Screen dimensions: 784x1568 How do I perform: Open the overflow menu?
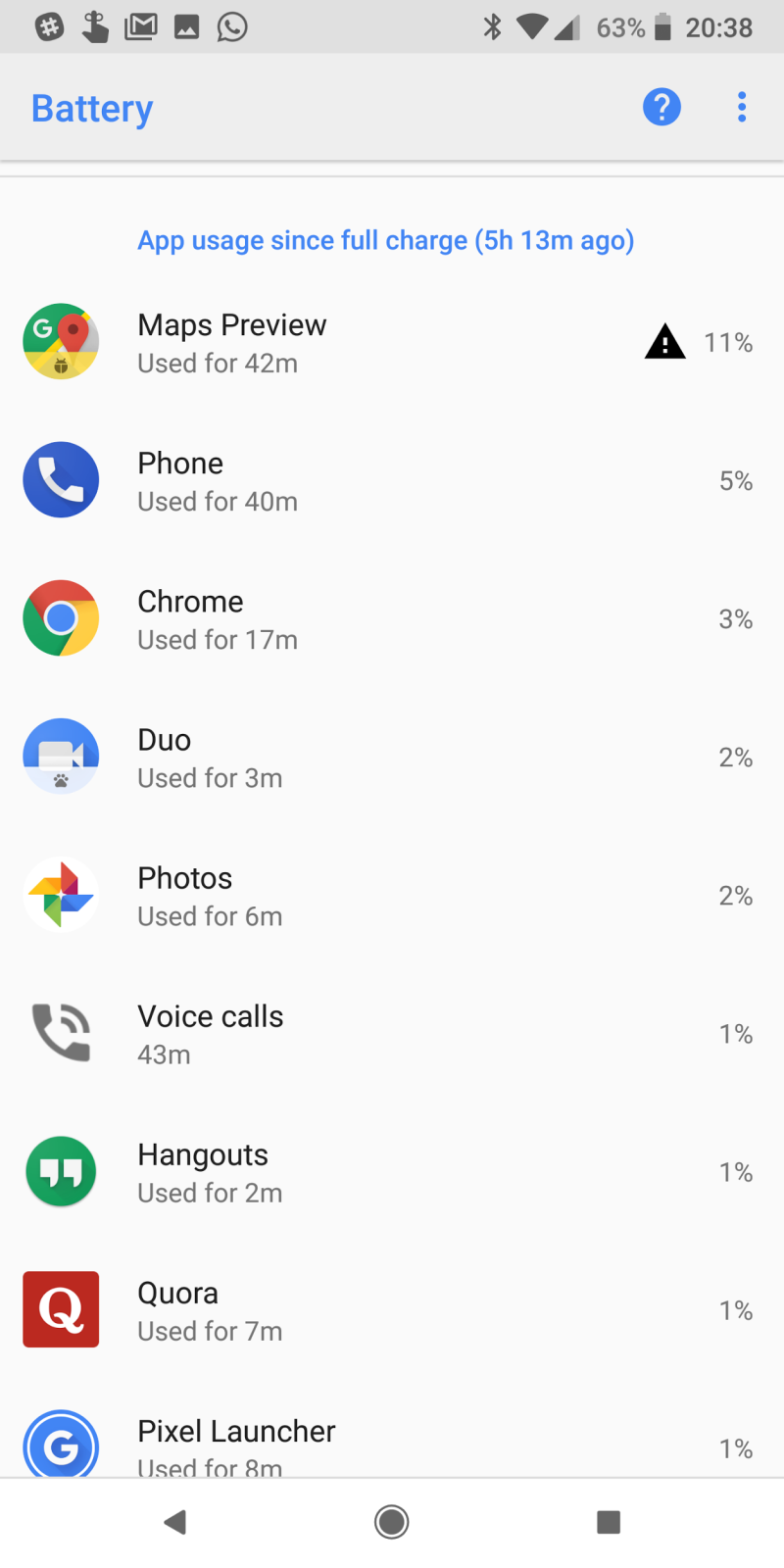pos(742,107)
